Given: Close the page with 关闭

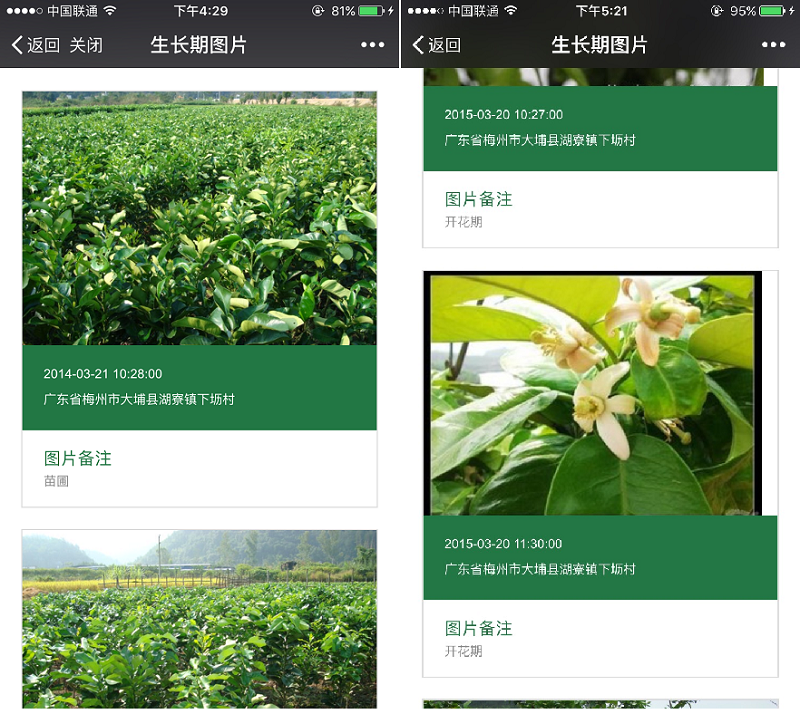Looking at the screenshot, I should click(86, 45).
